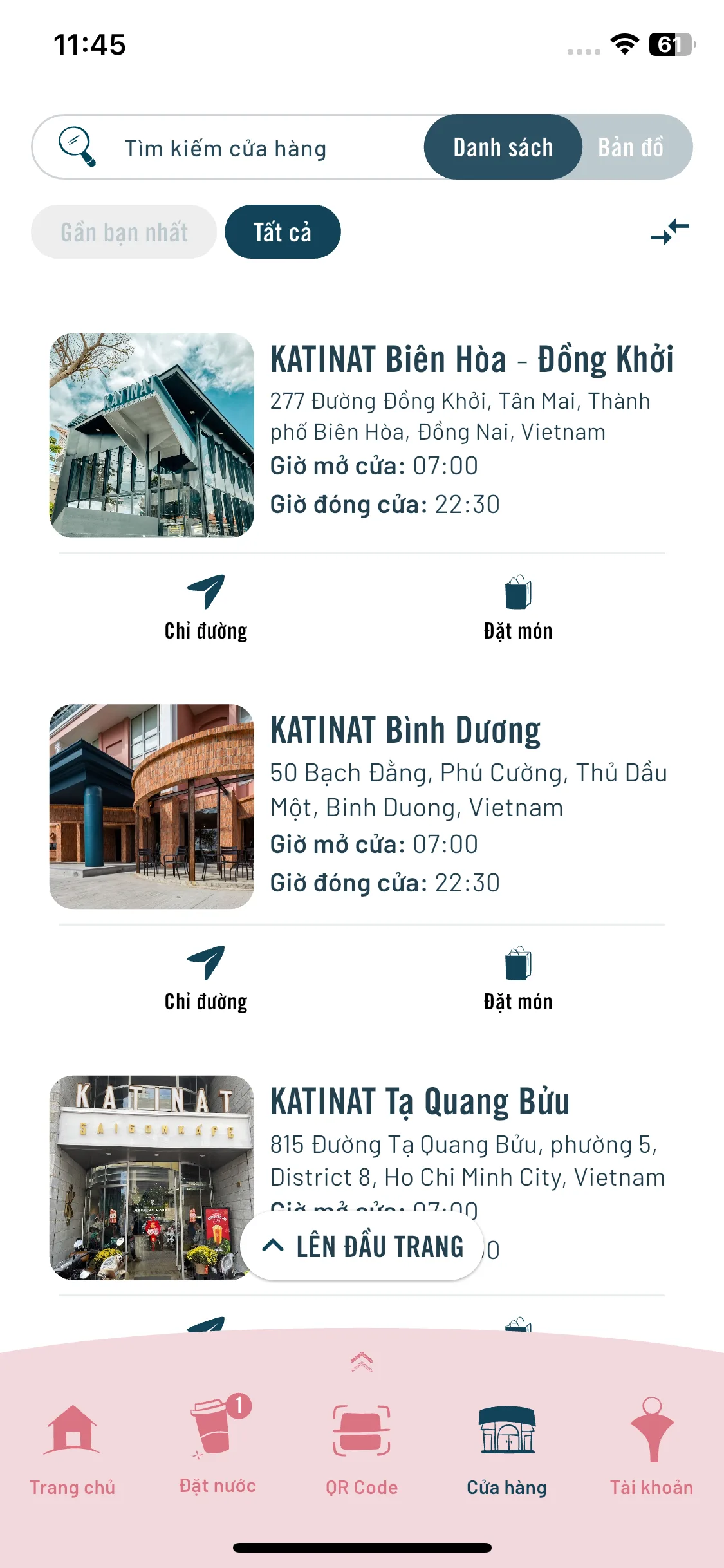This screenshot has height=1568, width=724.
Task: Switch to the Cửa hàng tab
Action: click(x=506, y=1450)
